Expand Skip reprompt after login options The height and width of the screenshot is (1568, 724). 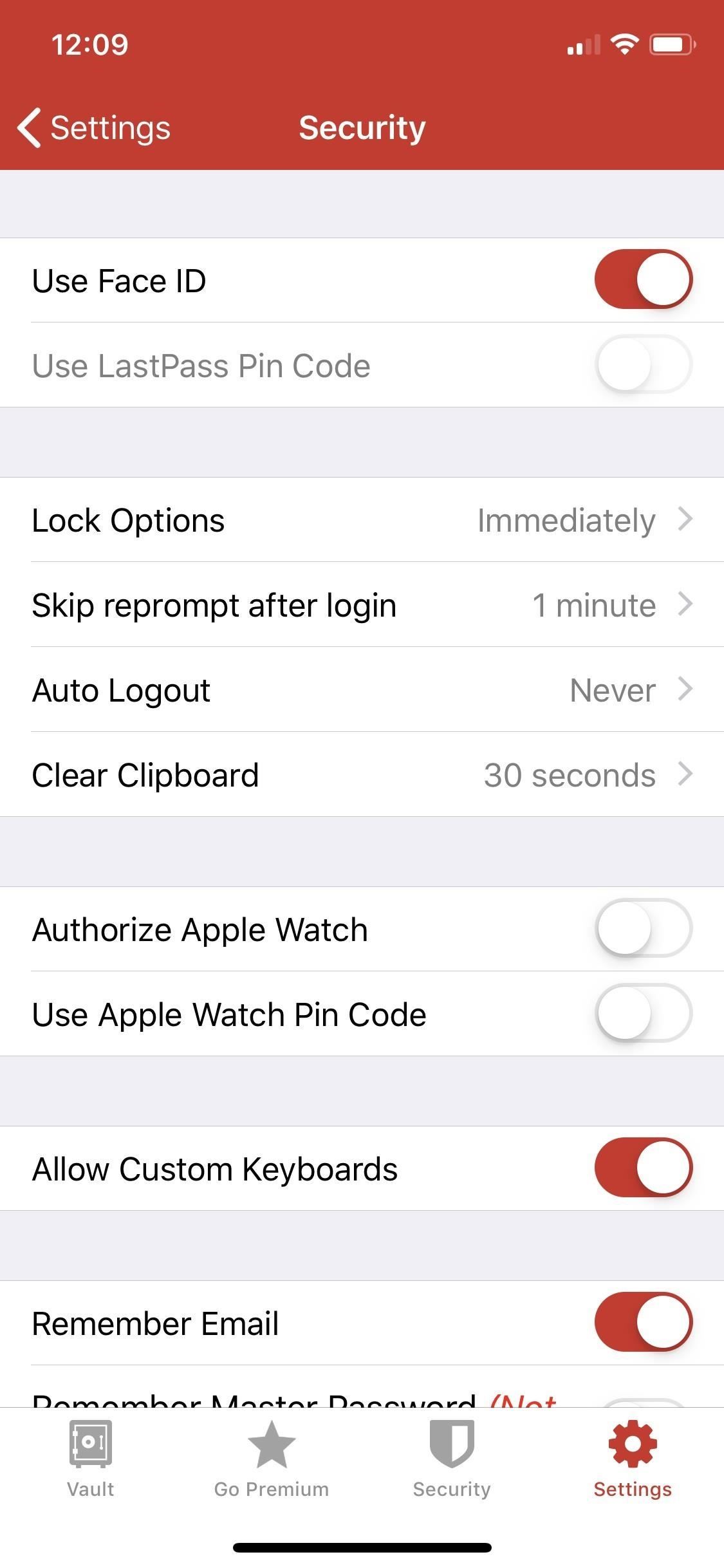[x=362, y=605]
